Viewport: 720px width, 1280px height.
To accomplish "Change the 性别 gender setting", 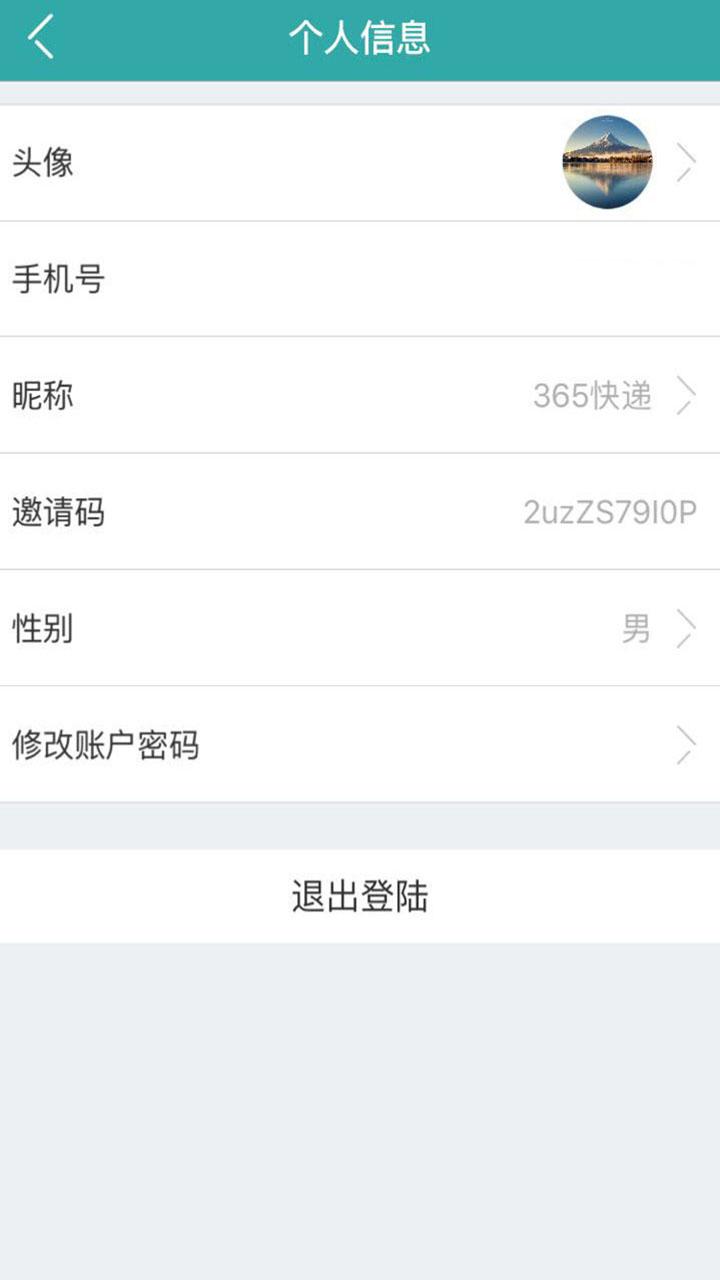I will click(x=360, y=629).
